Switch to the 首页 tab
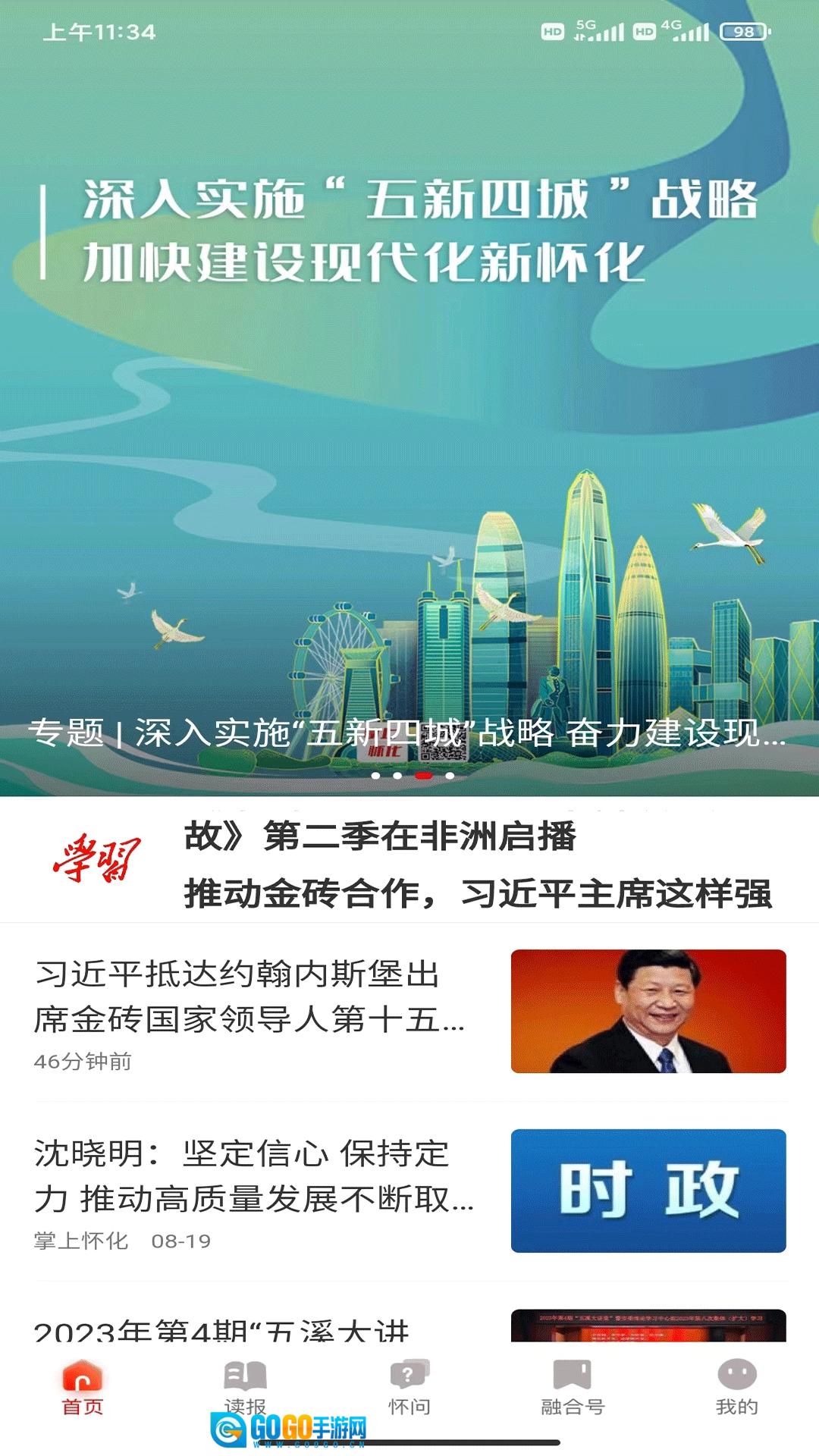This screenshot has height=1456, width=819. point(82,1388)
